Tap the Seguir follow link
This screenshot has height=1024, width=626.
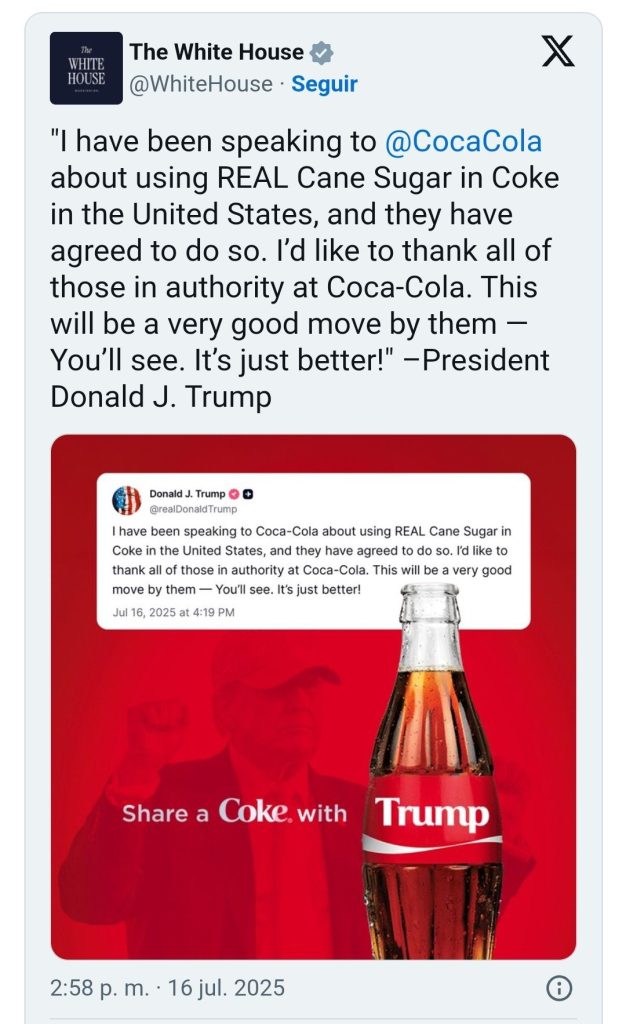tap(324, 84)
